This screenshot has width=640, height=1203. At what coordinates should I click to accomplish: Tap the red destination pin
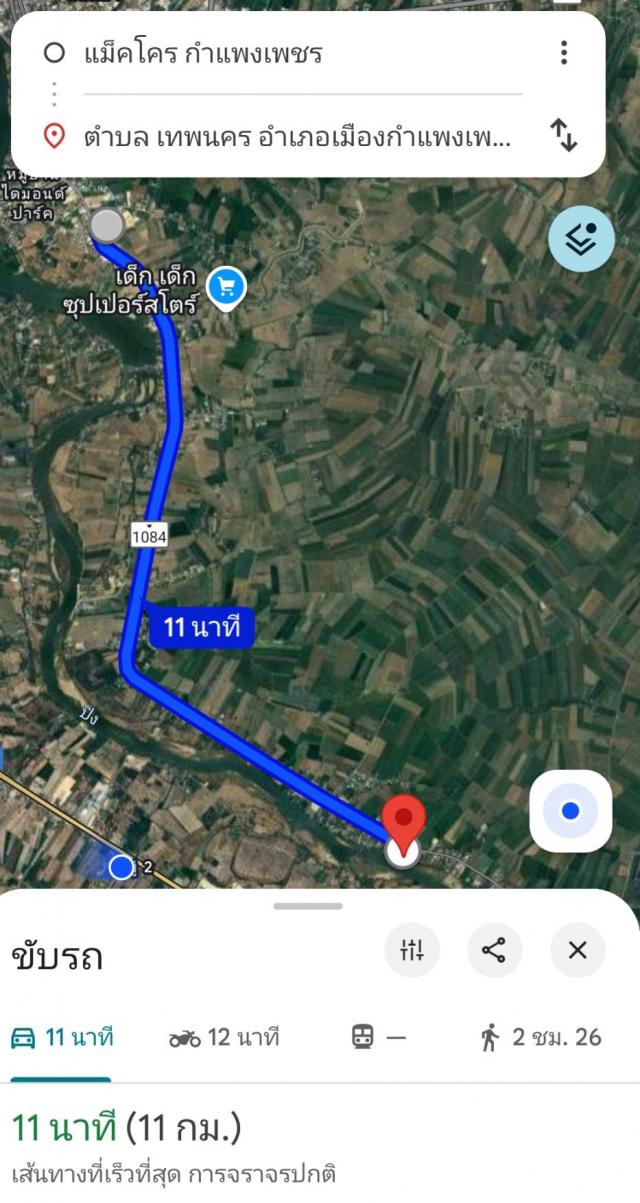(404, 822)
